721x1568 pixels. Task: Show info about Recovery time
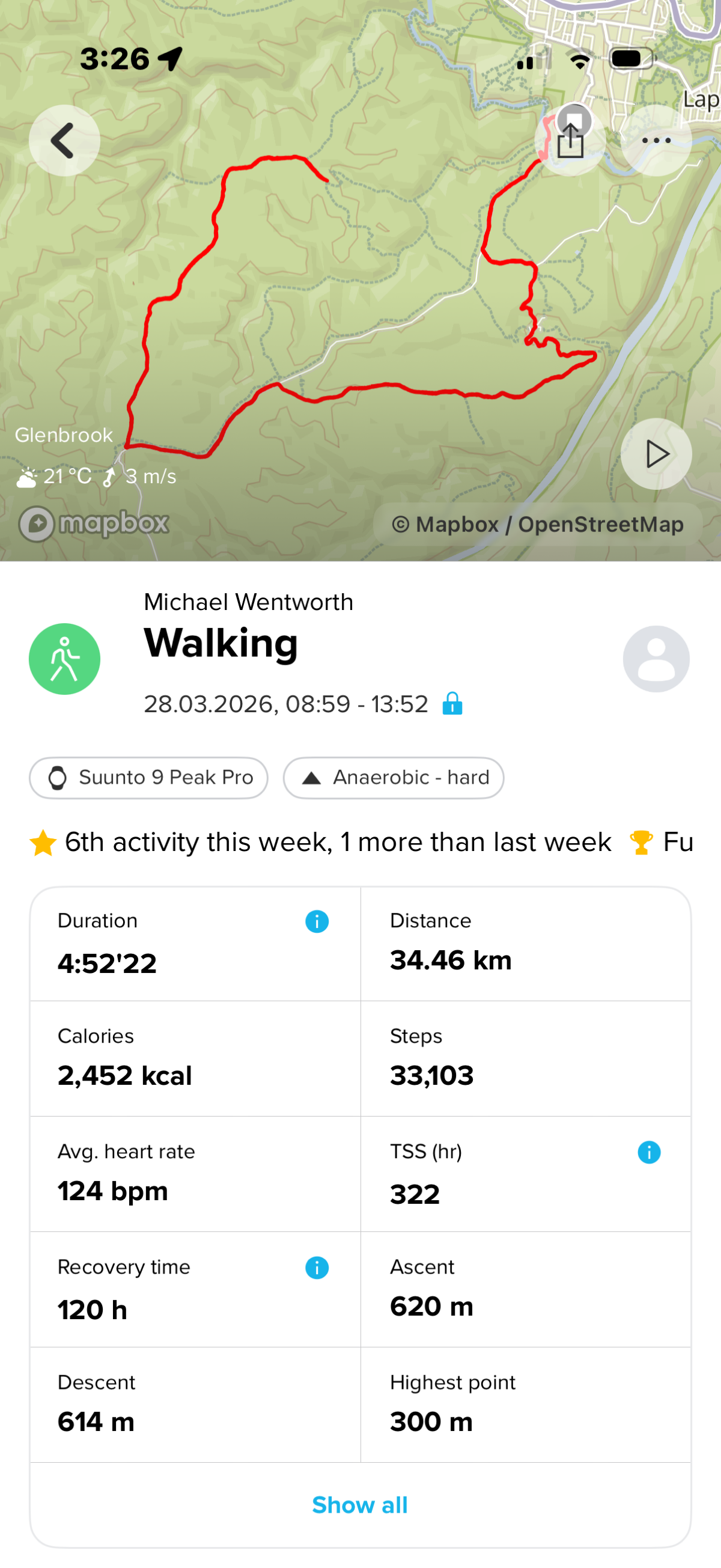pos(317,1268)
